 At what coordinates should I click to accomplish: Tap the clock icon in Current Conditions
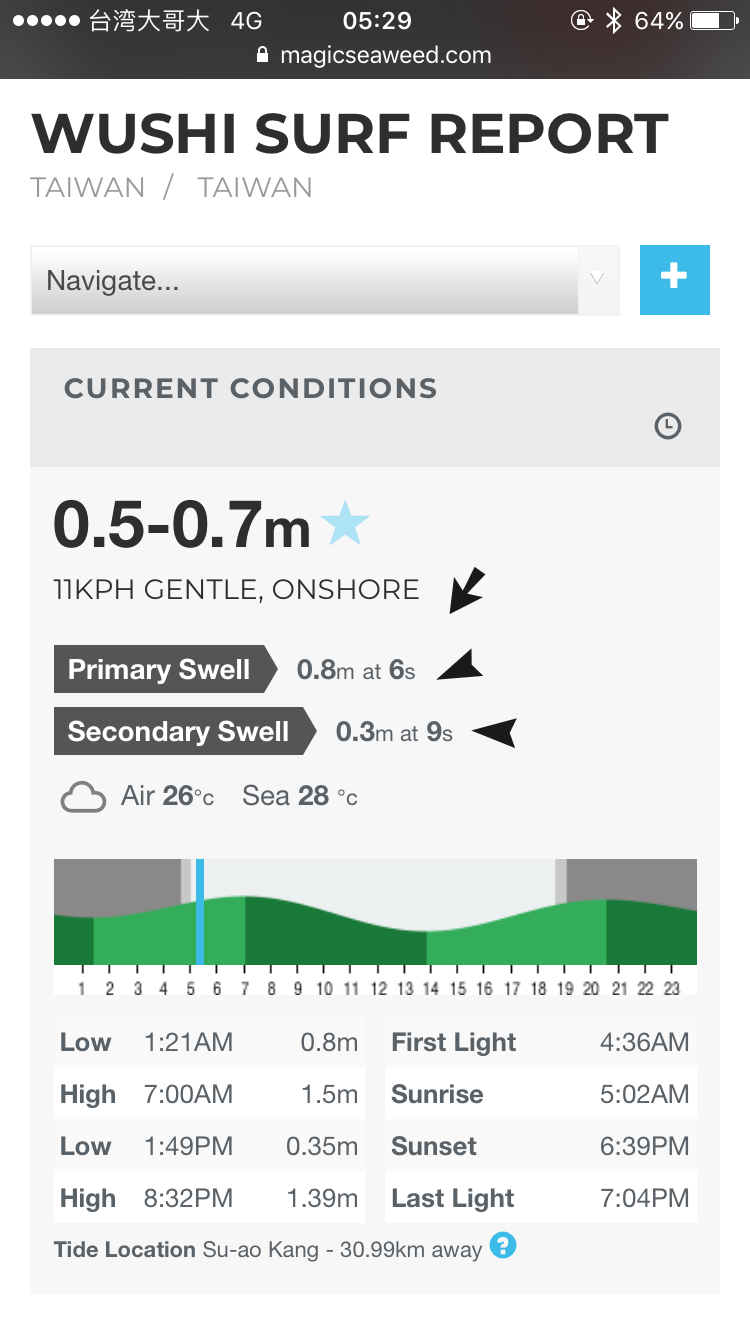click(668, 427)
